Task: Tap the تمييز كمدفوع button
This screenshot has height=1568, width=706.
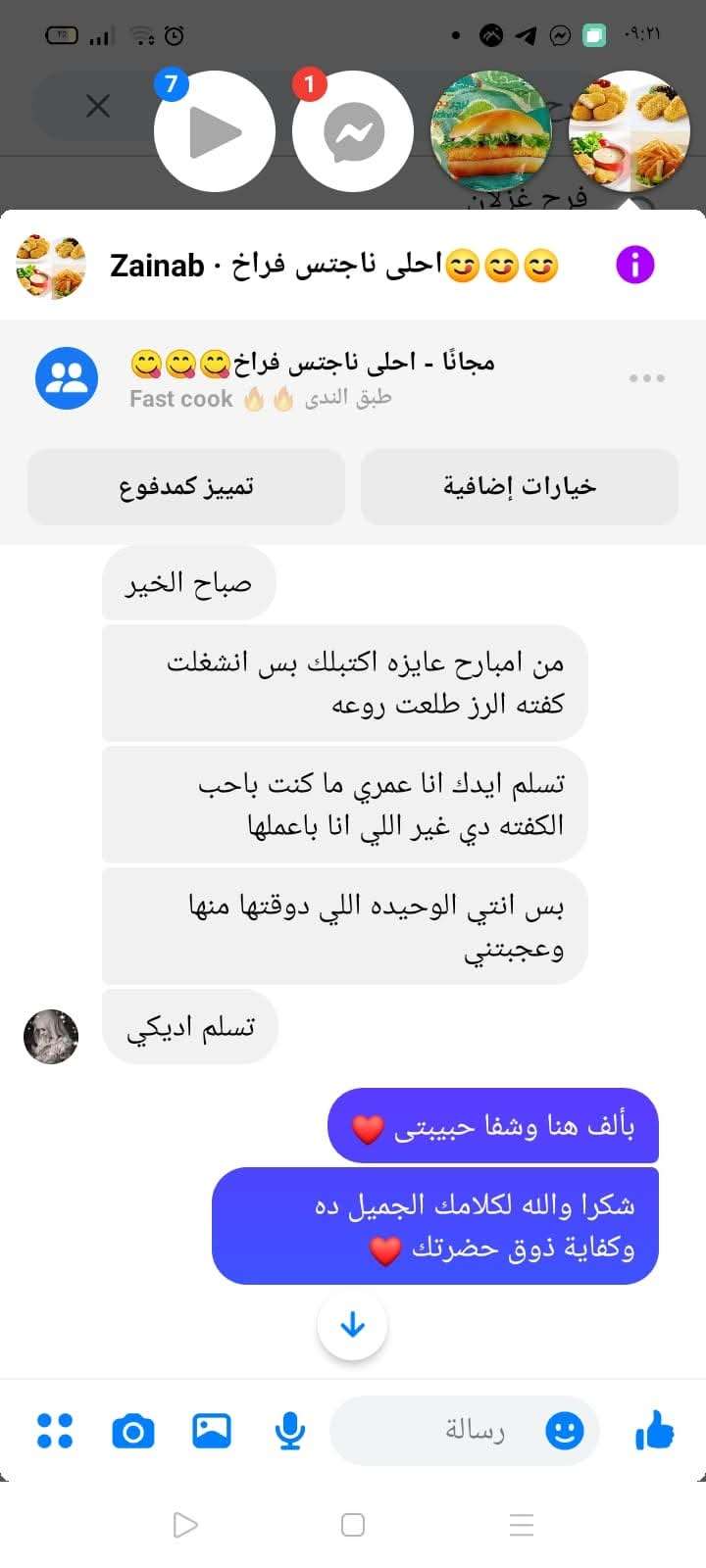Action: click(x=186, y=486)
